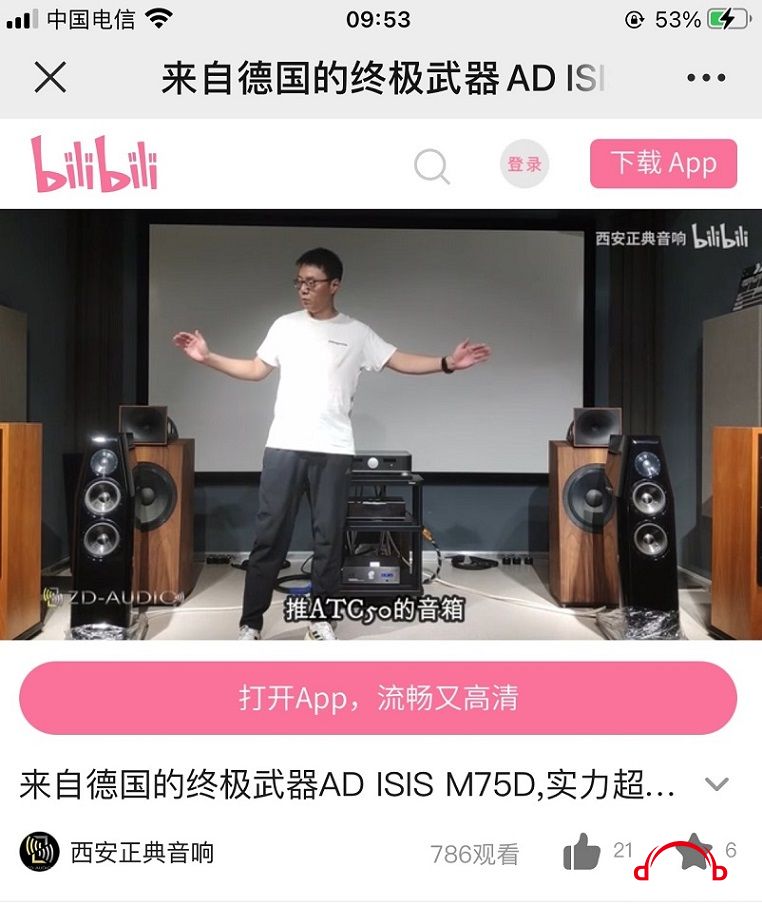762x906 pixels.
Task: Expand the video title description chevron
Action: click(716, 784)
